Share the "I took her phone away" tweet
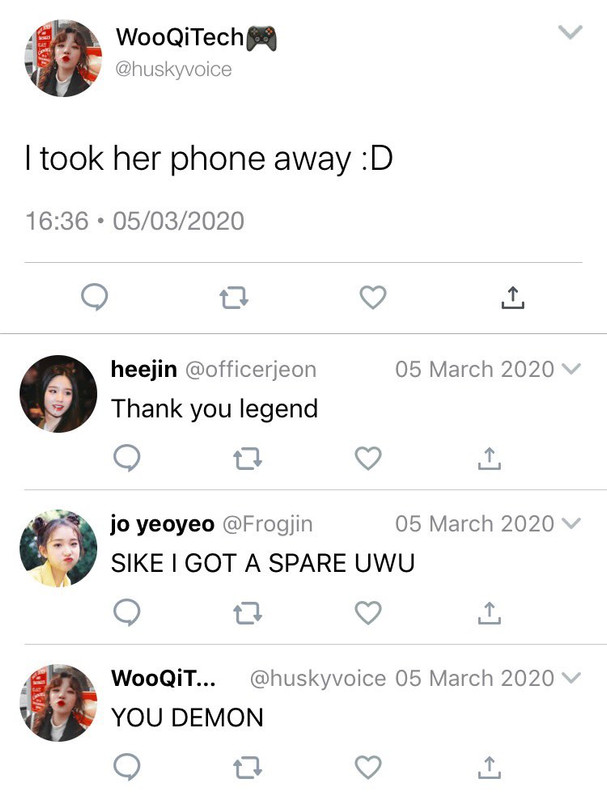The width and height of the screenshot is (607, 800). pos(512,297)
